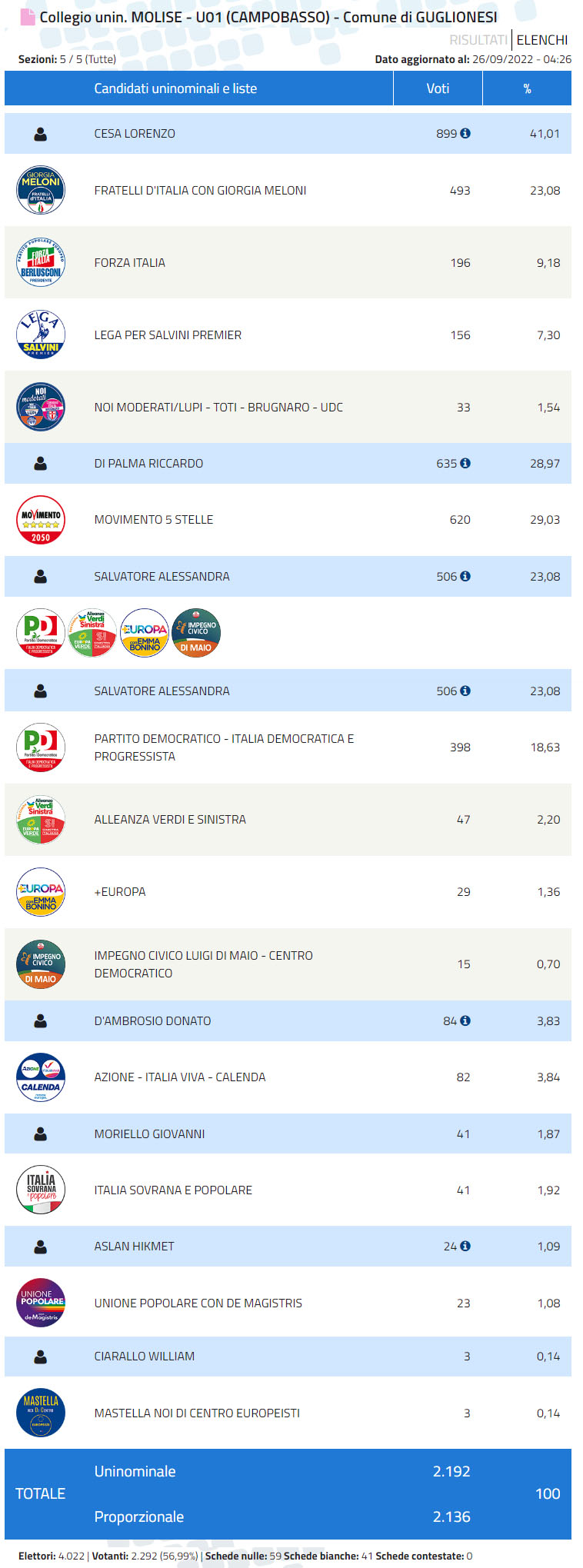Switch to the ELENCHI tab
Screen dimensions: 583x1568
pos(541,40)
